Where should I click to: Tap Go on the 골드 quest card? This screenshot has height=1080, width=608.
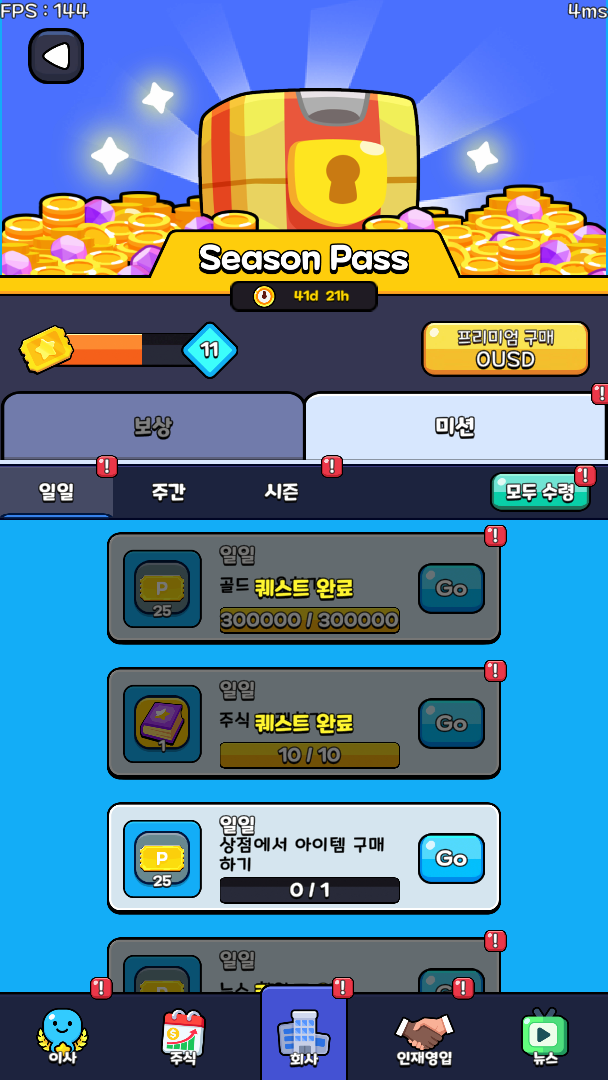pos(451,588)
